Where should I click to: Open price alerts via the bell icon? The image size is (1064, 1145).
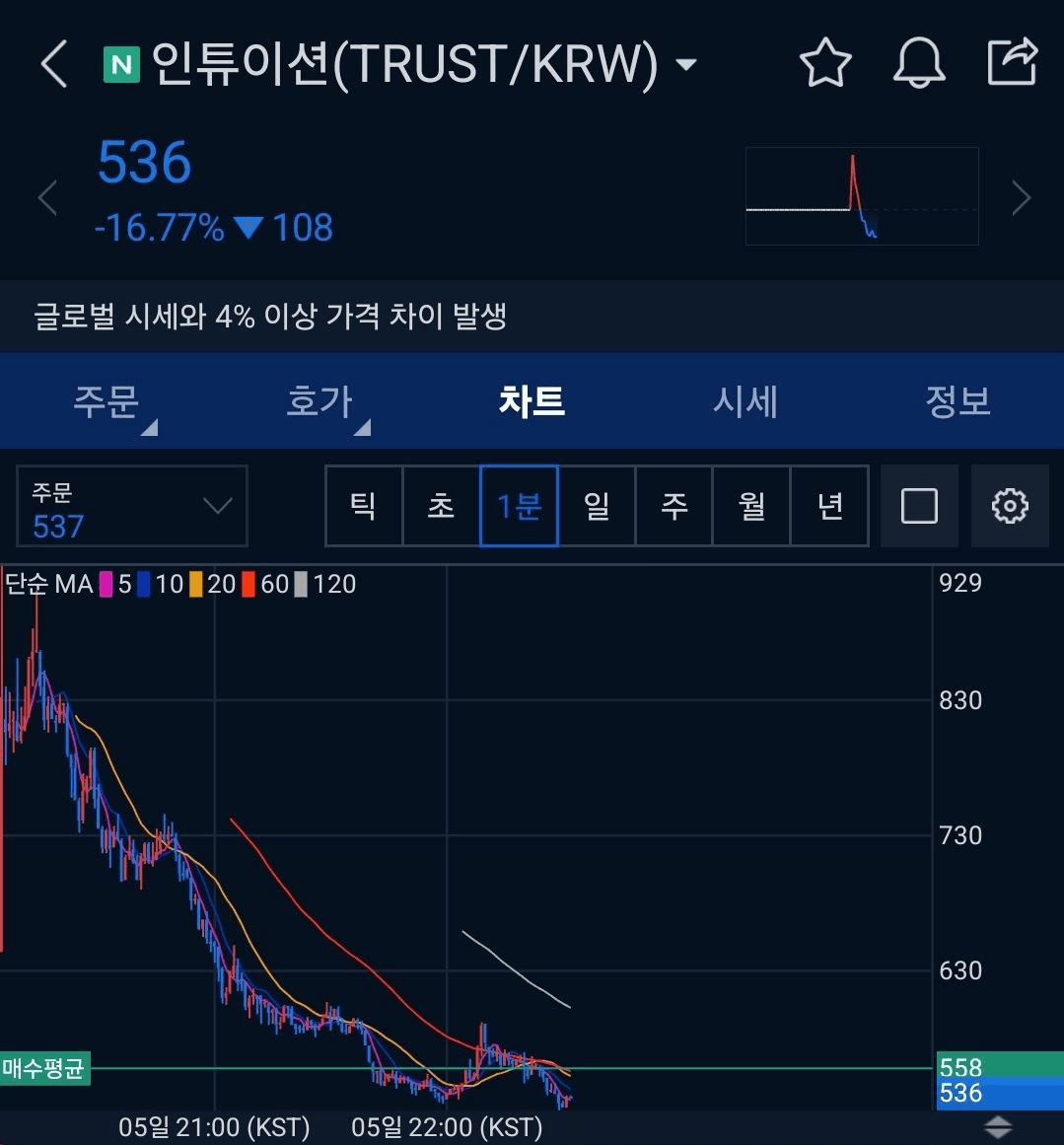pyautogui.click(x=919, y=64)
